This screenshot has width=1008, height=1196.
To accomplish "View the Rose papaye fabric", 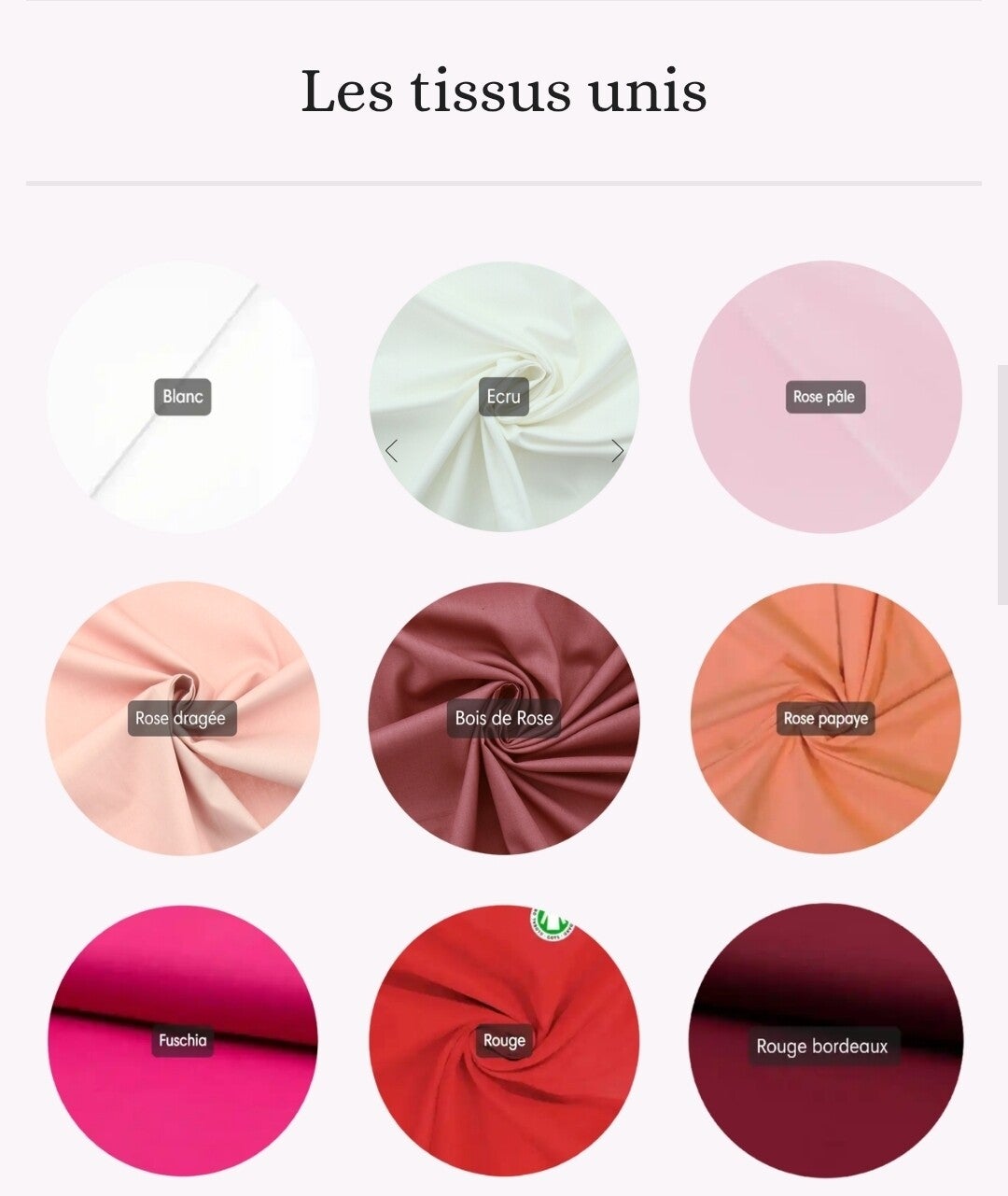I will click(x=826, y=718).
